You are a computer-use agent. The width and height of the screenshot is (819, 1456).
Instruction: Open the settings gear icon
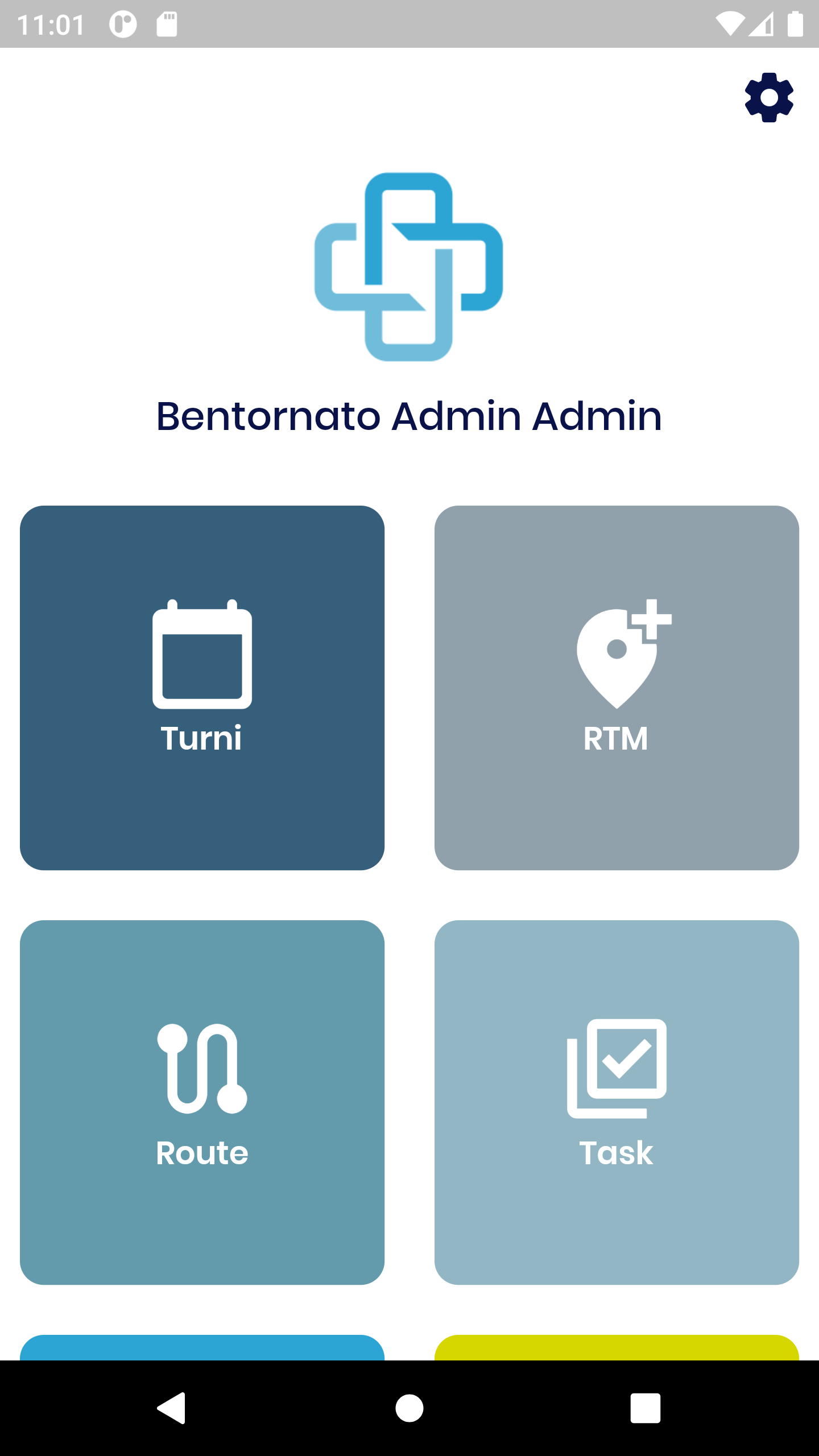point(769,97)
